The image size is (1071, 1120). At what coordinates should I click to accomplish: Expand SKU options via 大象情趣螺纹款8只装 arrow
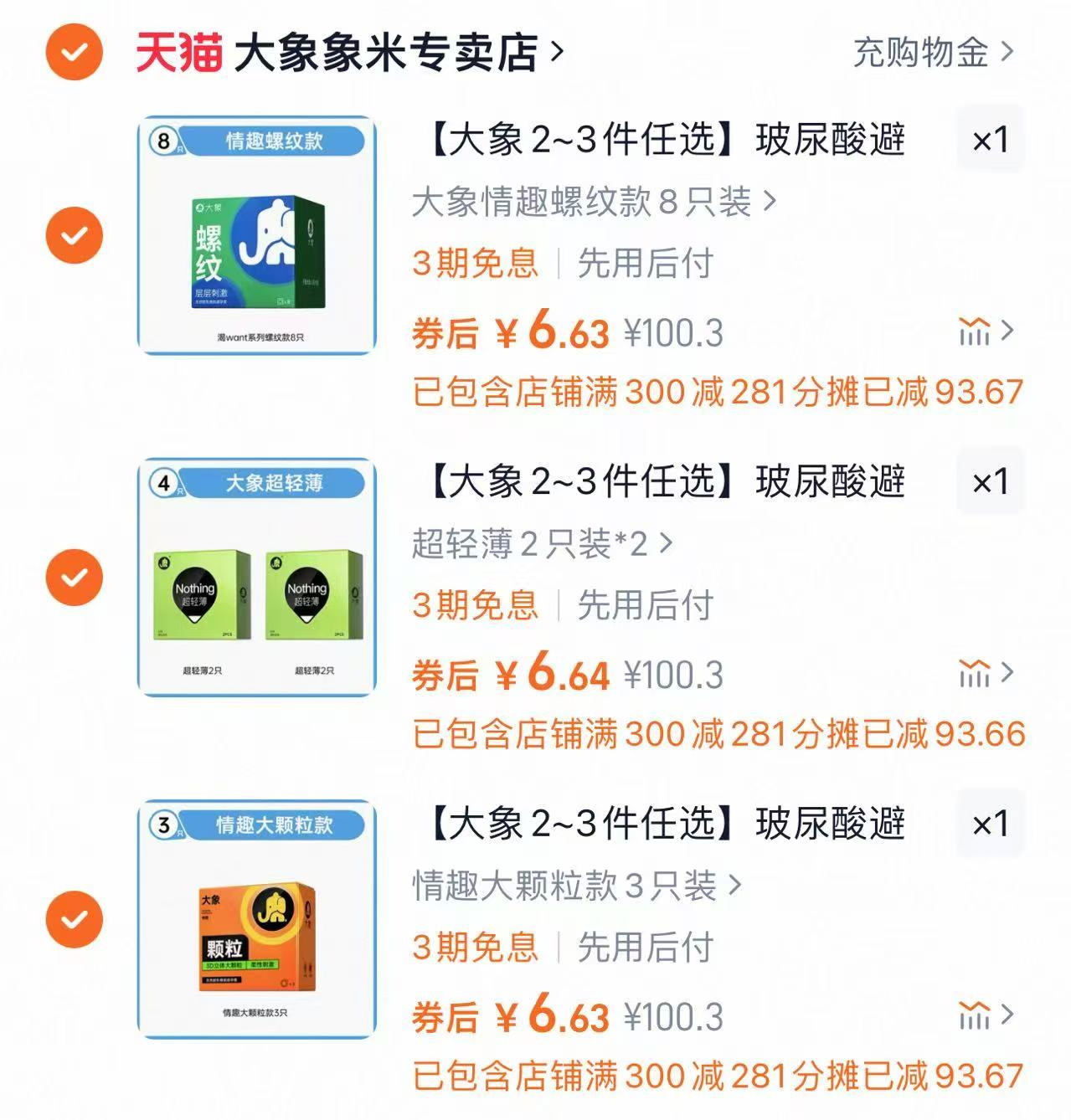[772, 199]
